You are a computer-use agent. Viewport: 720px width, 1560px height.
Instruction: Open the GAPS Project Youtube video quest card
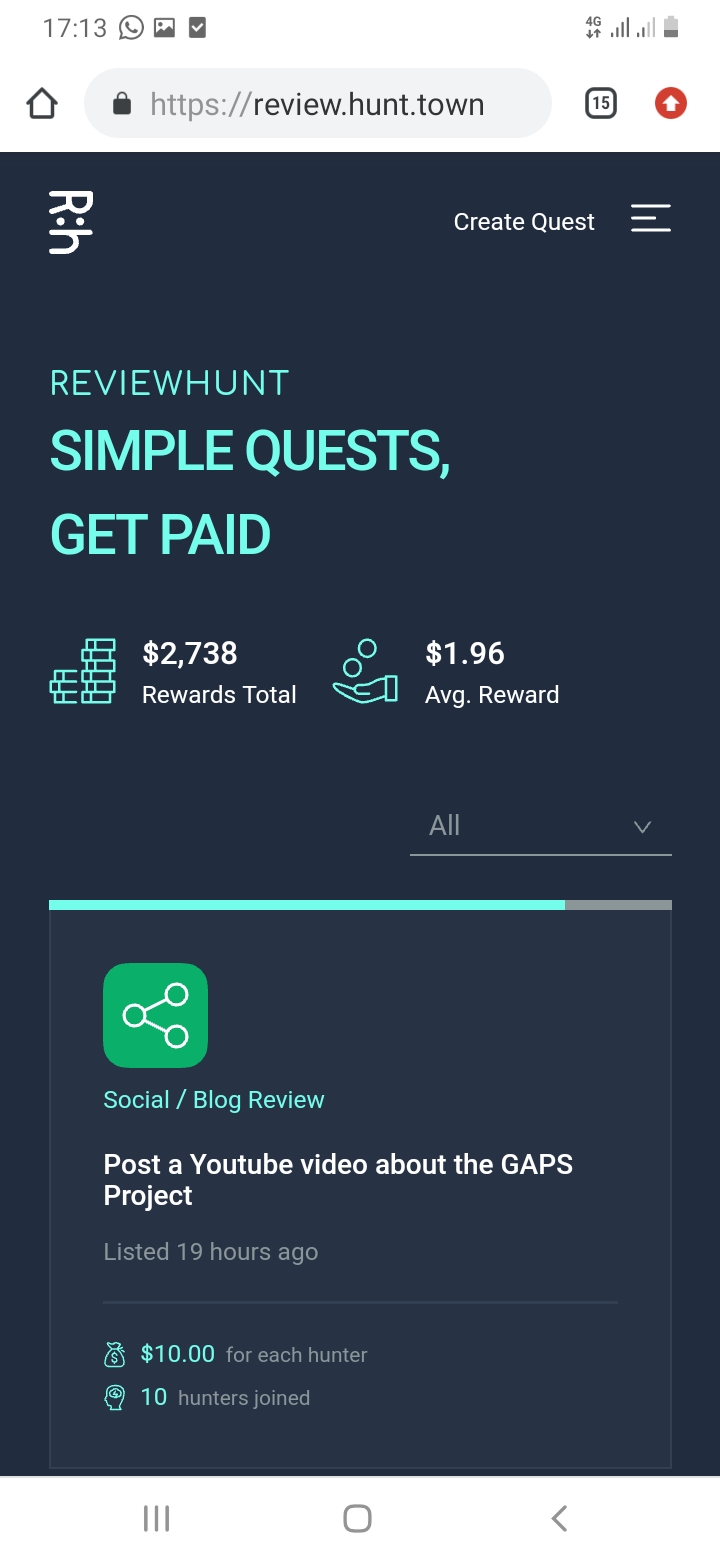click(360, 1188)
